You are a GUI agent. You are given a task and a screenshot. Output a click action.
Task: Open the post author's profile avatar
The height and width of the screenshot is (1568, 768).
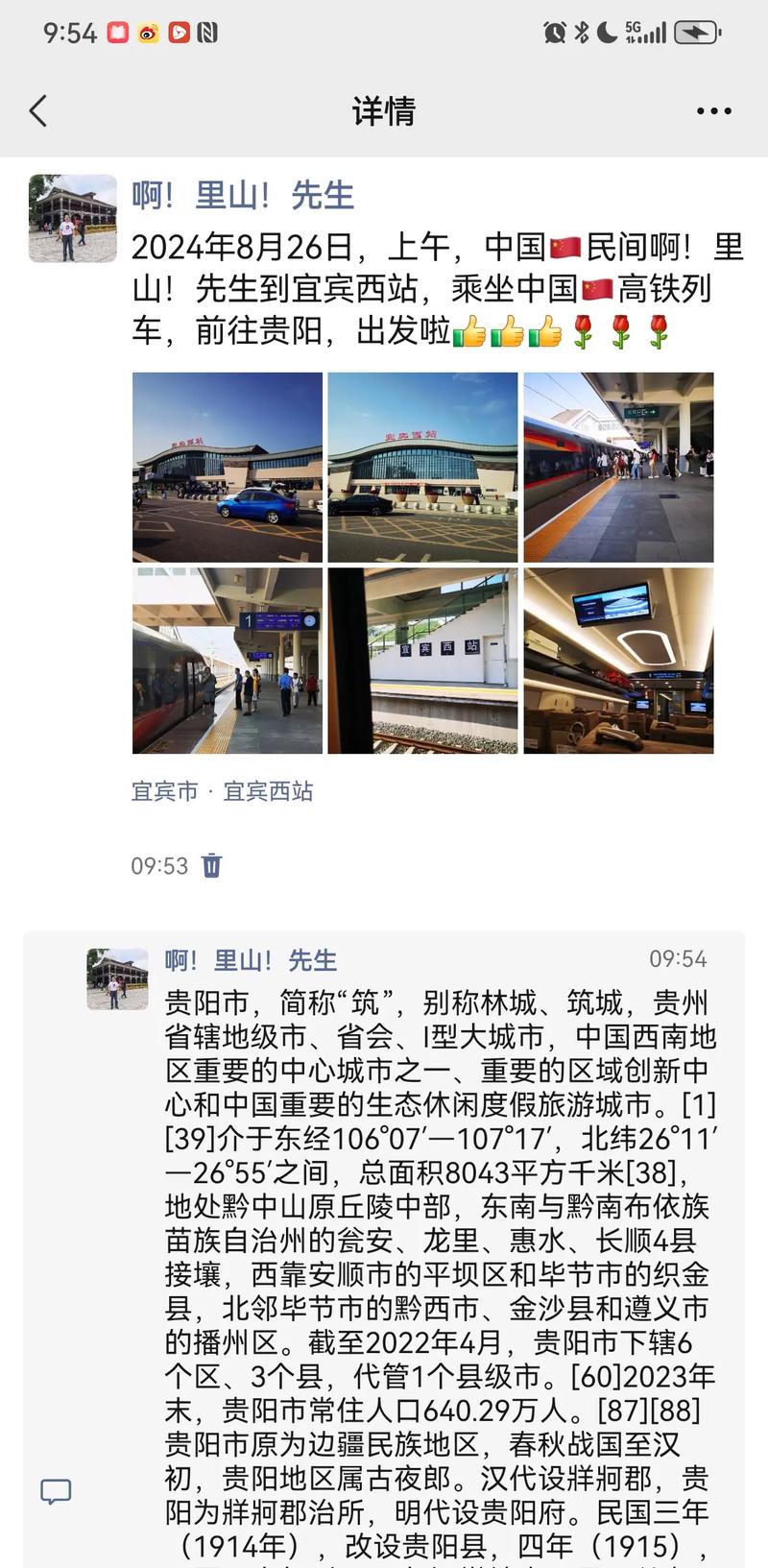point(73,218)
